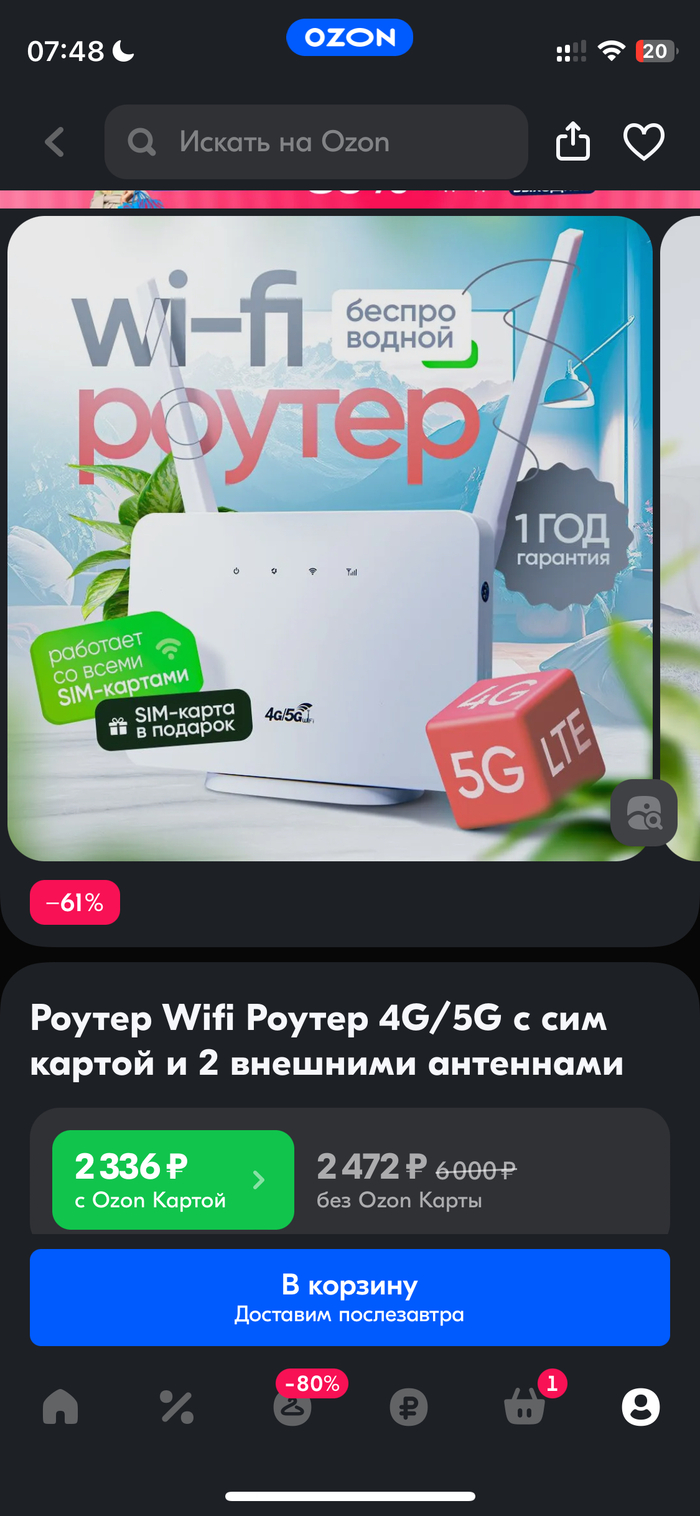700x1516 pixels.
Task: Add the router to favorites
Action: 644,142
